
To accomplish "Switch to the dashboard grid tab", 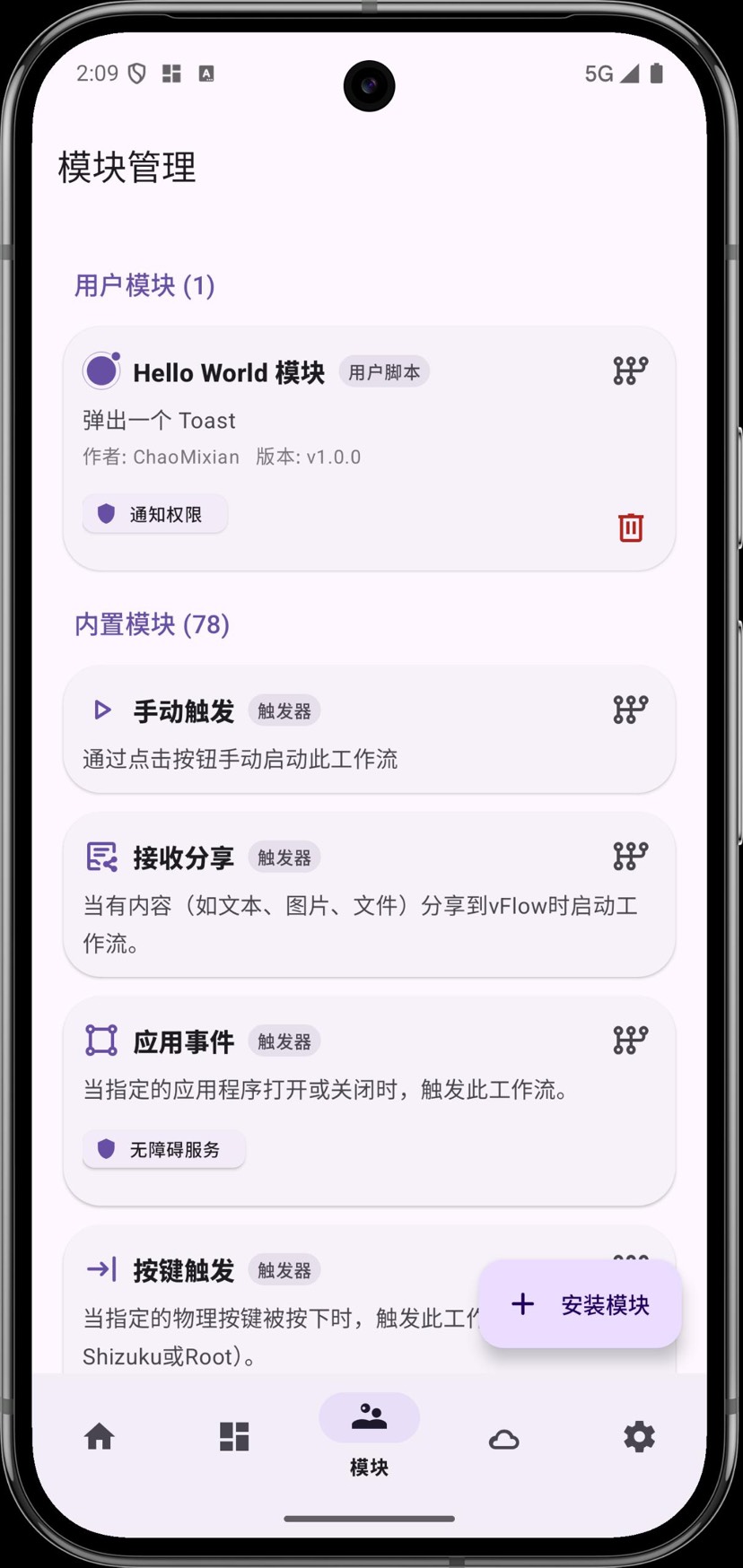I will 234,1437.
